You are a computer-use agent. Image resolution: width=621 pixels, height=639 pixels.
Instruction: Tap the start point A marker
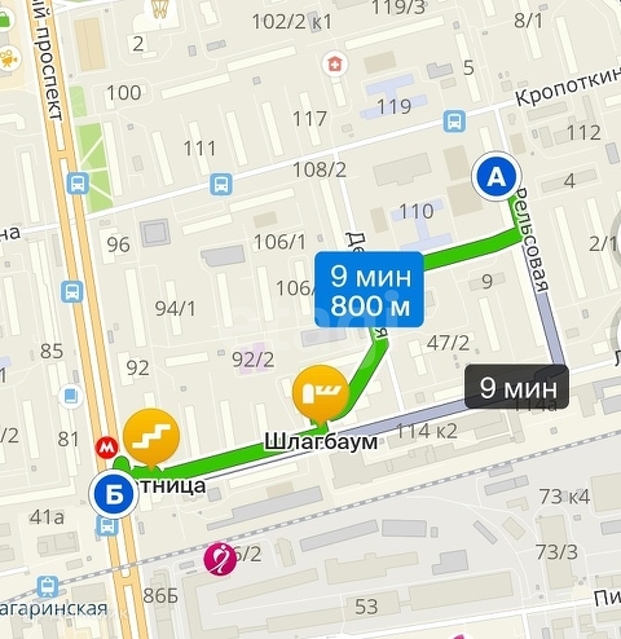pyautogui.click(x=497, y=178)
